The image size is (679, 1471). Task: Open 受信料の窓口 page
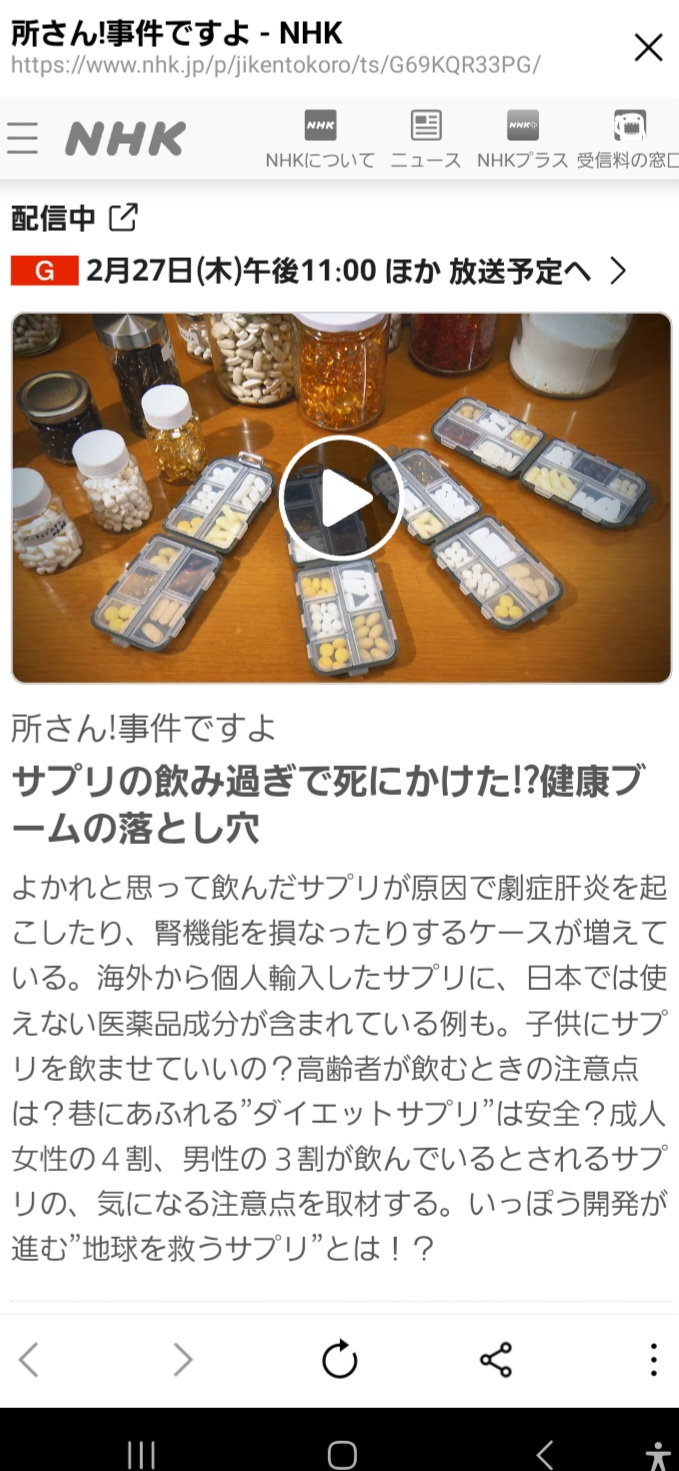click(x=628, y=139)
